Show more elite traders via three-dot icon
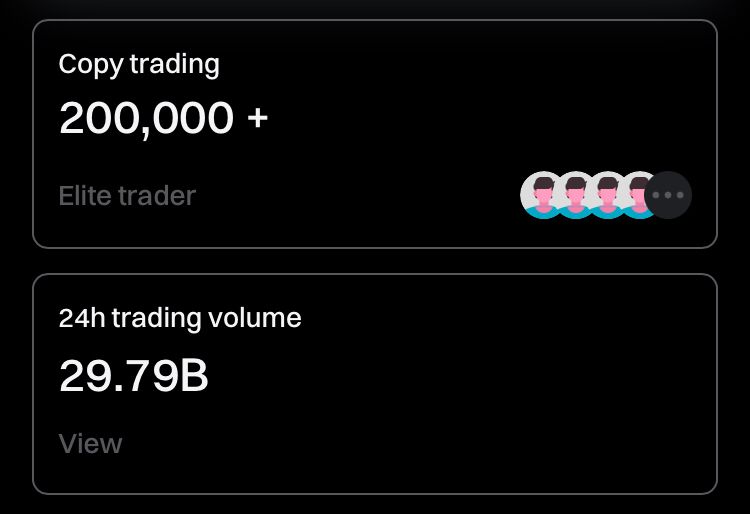750x514 pixels. pos(668,195)
